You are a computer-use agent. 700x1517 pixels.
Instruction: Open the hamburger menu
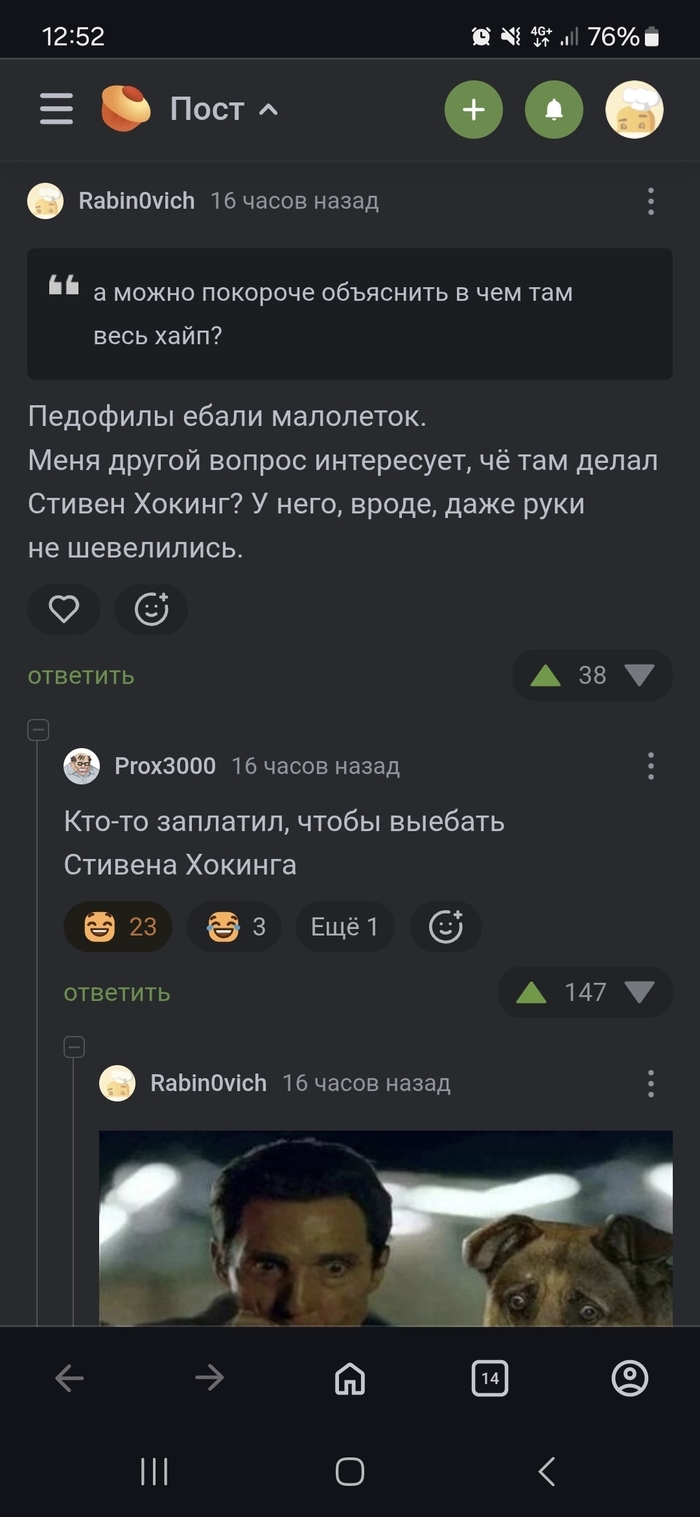tap(57, 109)
